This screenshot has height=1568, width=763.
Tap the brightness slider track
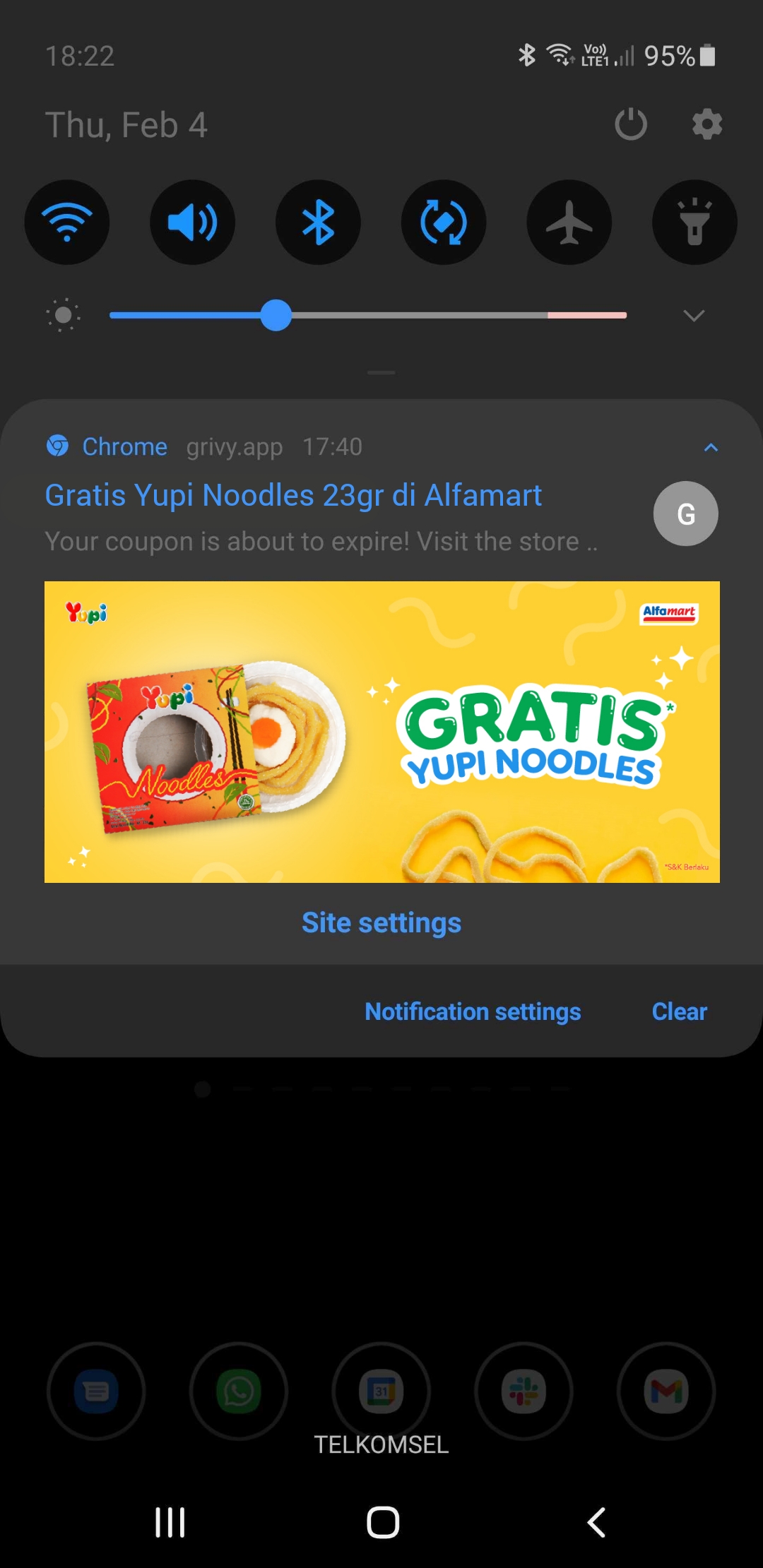[x=368, y=315]
